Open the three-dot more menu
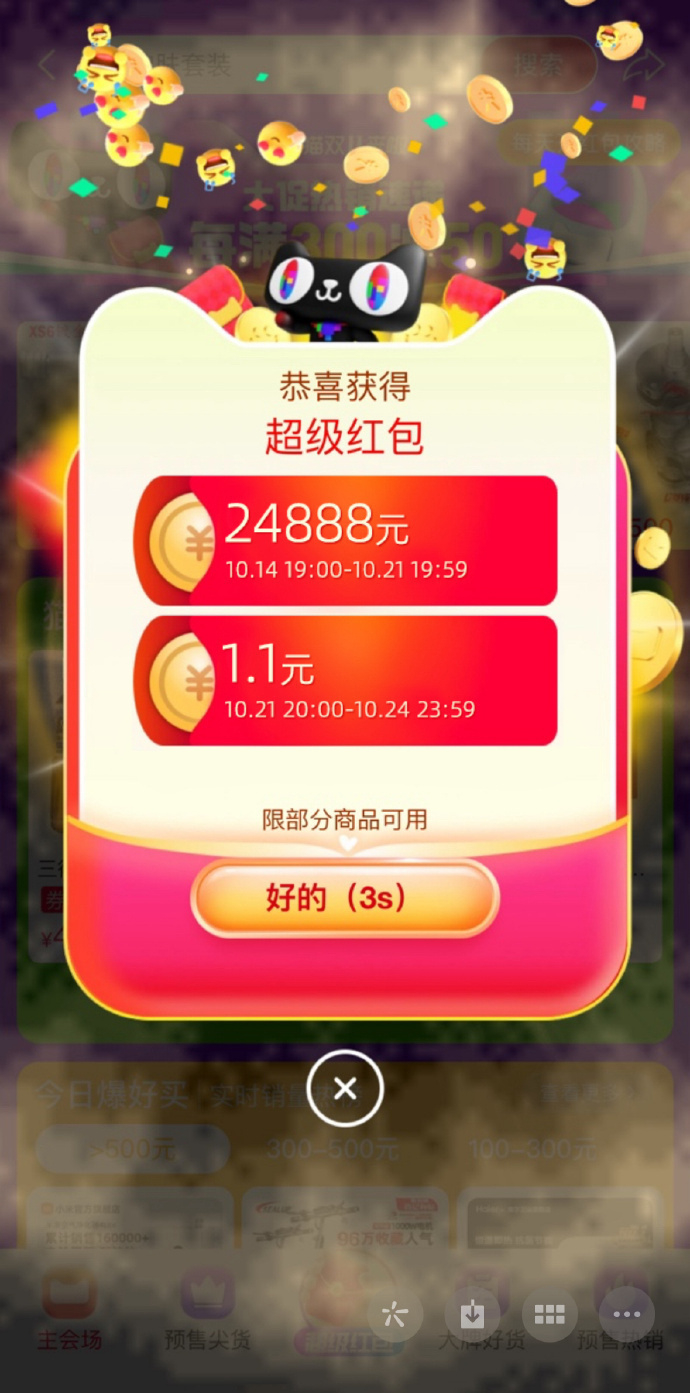This screenshot has height=1393, width=690. point(627,1314)
